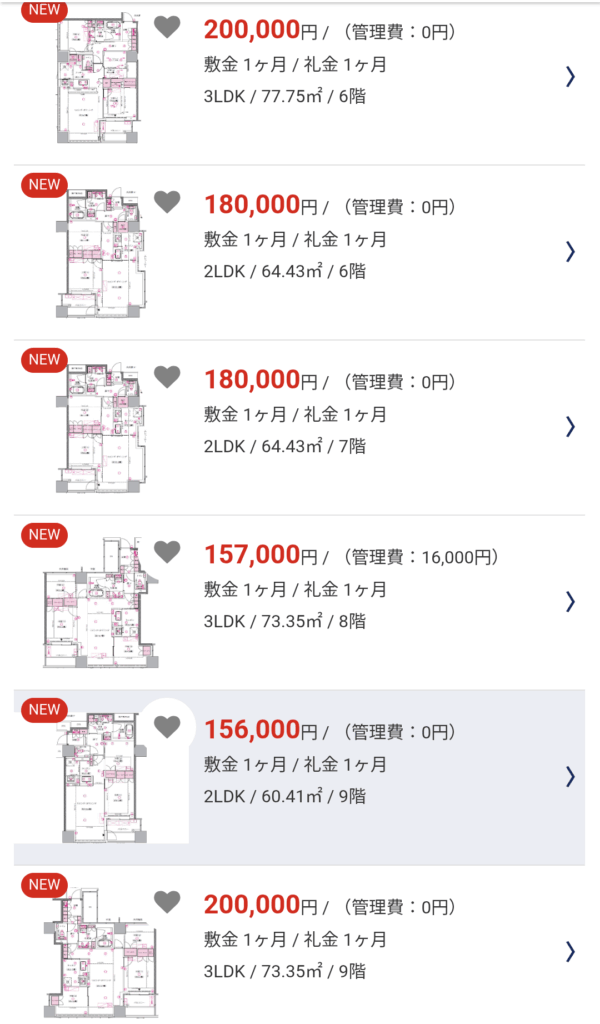Favorite the 180,000円 2LDK 6階 listing
Screen dimensions: 600x1024
[168, 202]
